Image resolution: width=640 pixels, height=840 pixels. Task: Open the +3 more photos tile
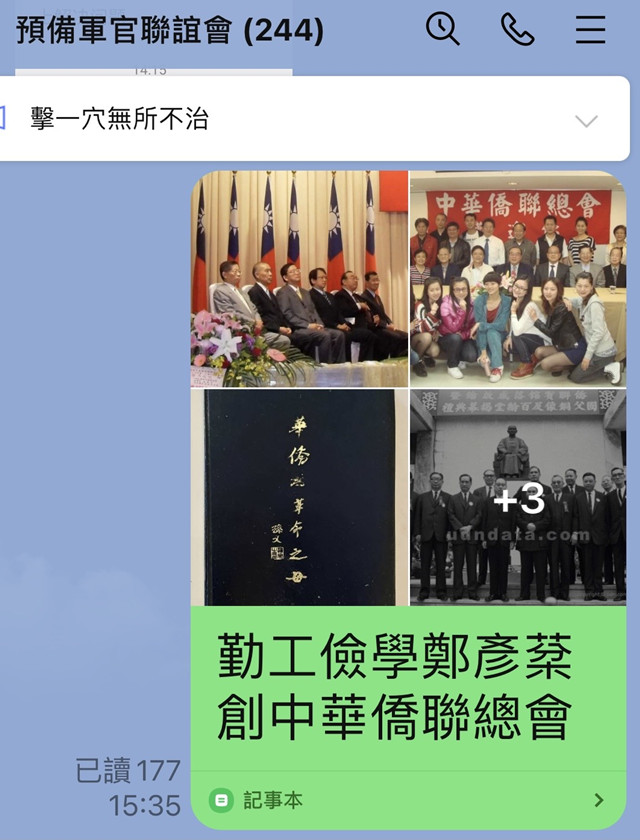pos(518,497)
